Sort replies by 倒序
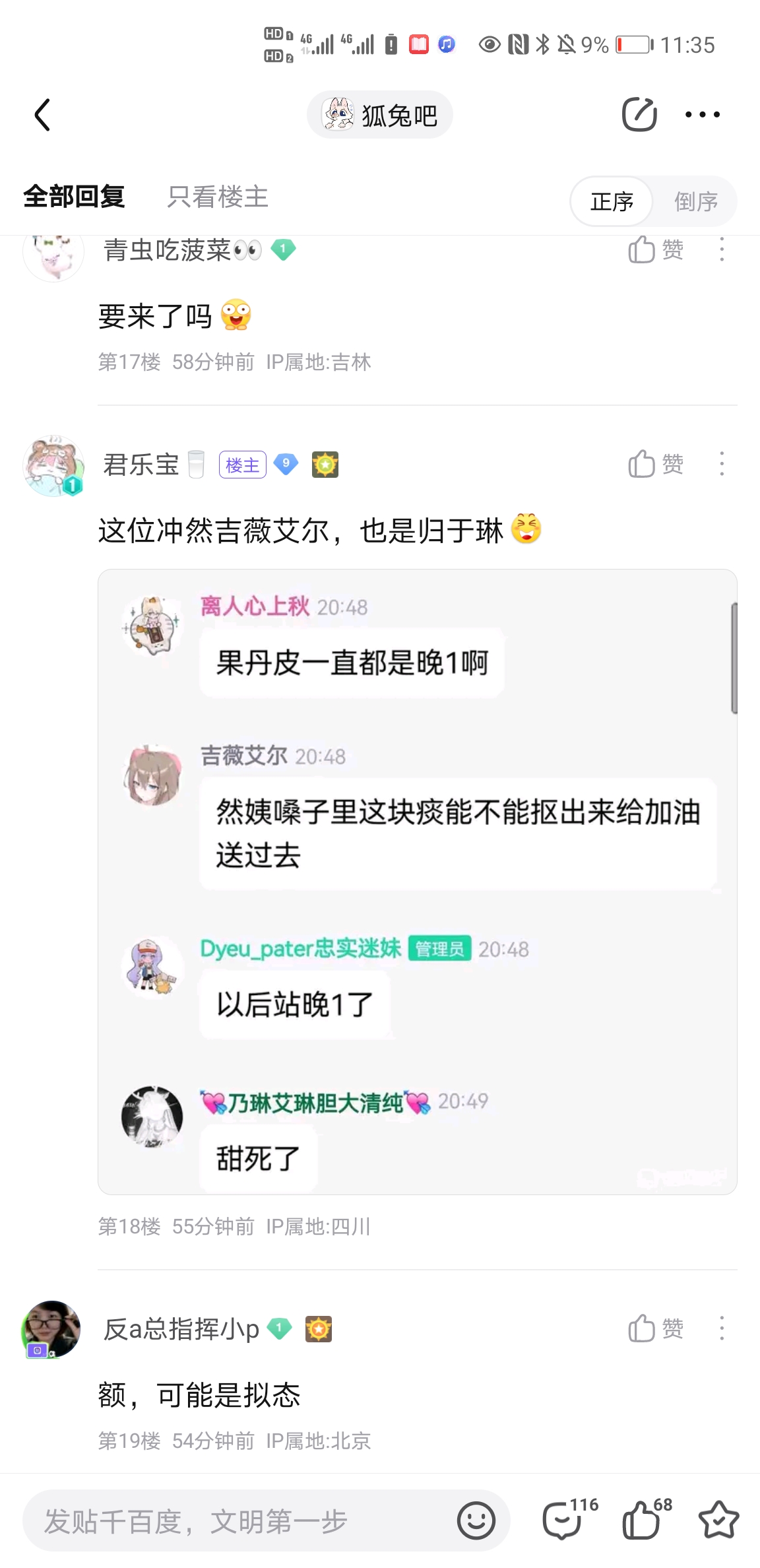The height and width of the screenshot is (1568, 760). (x=696, y=201)
